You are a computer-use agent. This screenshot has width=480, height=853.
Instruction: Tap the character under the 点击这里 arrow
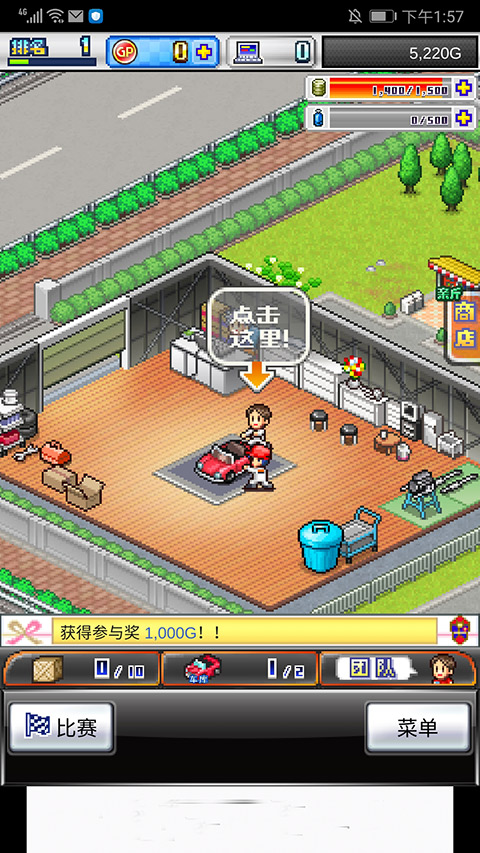click(259, 422)
